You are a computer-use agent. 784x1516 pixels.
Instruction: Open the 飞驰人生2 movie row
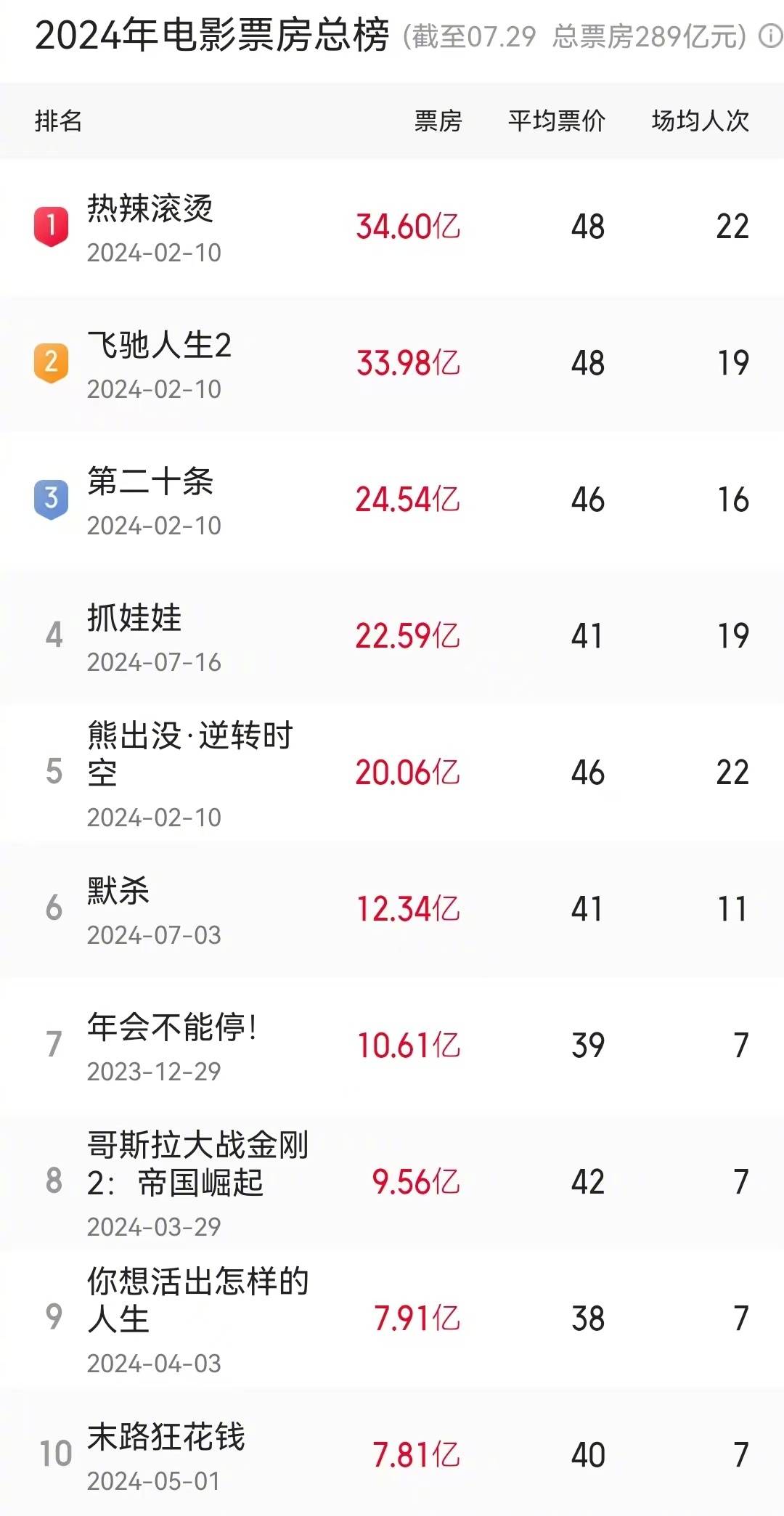(x=392, y=363)
